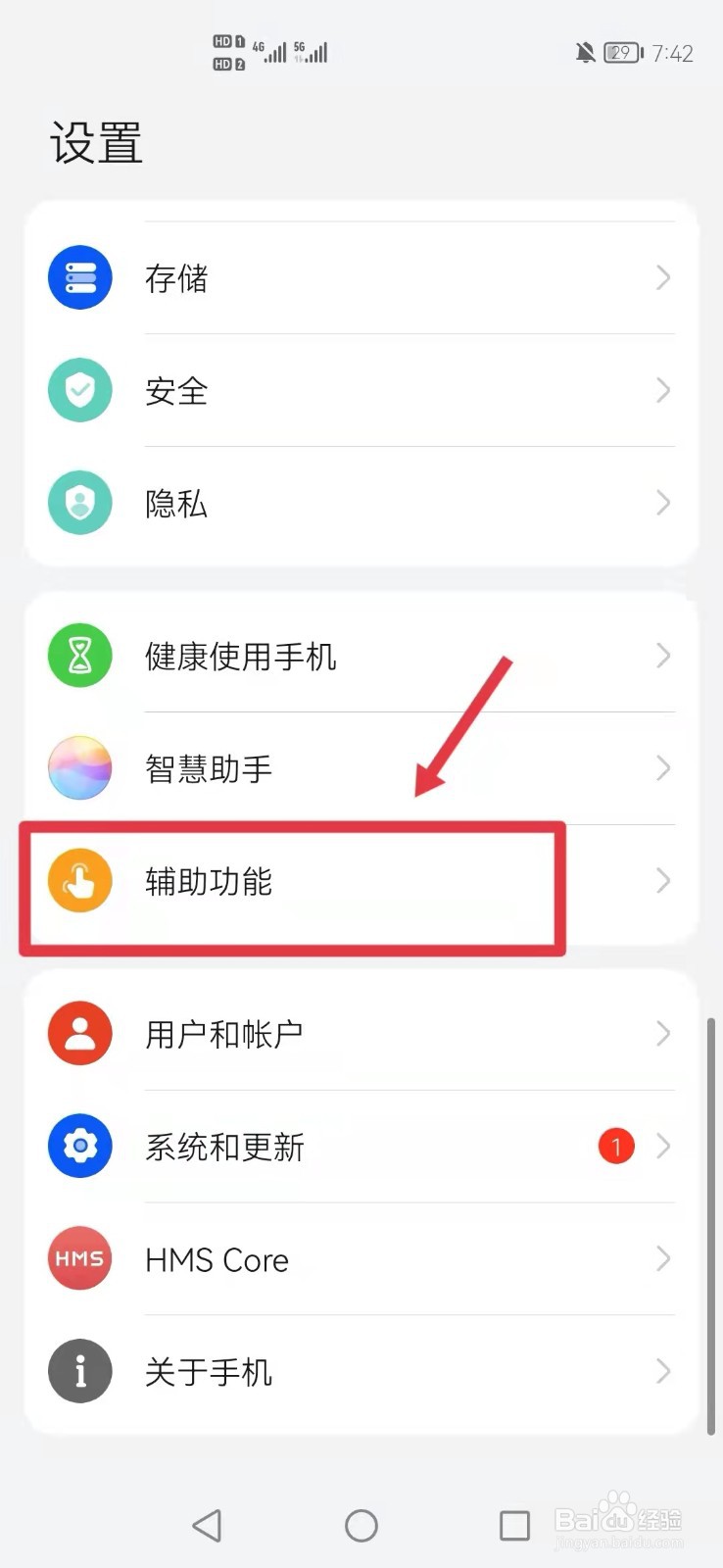
Task: Tap the muted notification bell in status bar
Action: (584, 53)
